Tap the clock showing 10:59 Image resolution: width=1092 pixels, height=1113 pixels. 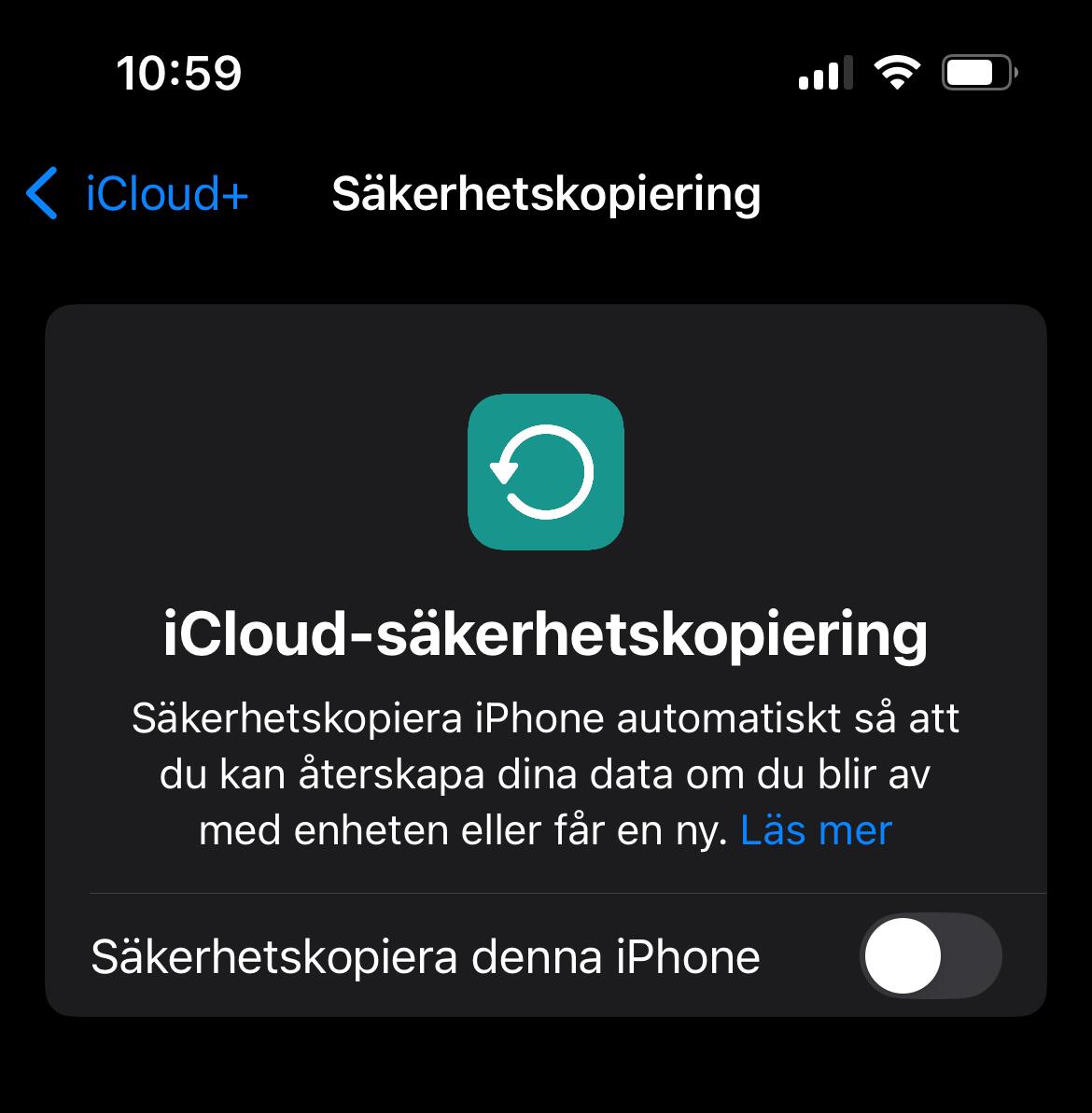tap(178, 74)
